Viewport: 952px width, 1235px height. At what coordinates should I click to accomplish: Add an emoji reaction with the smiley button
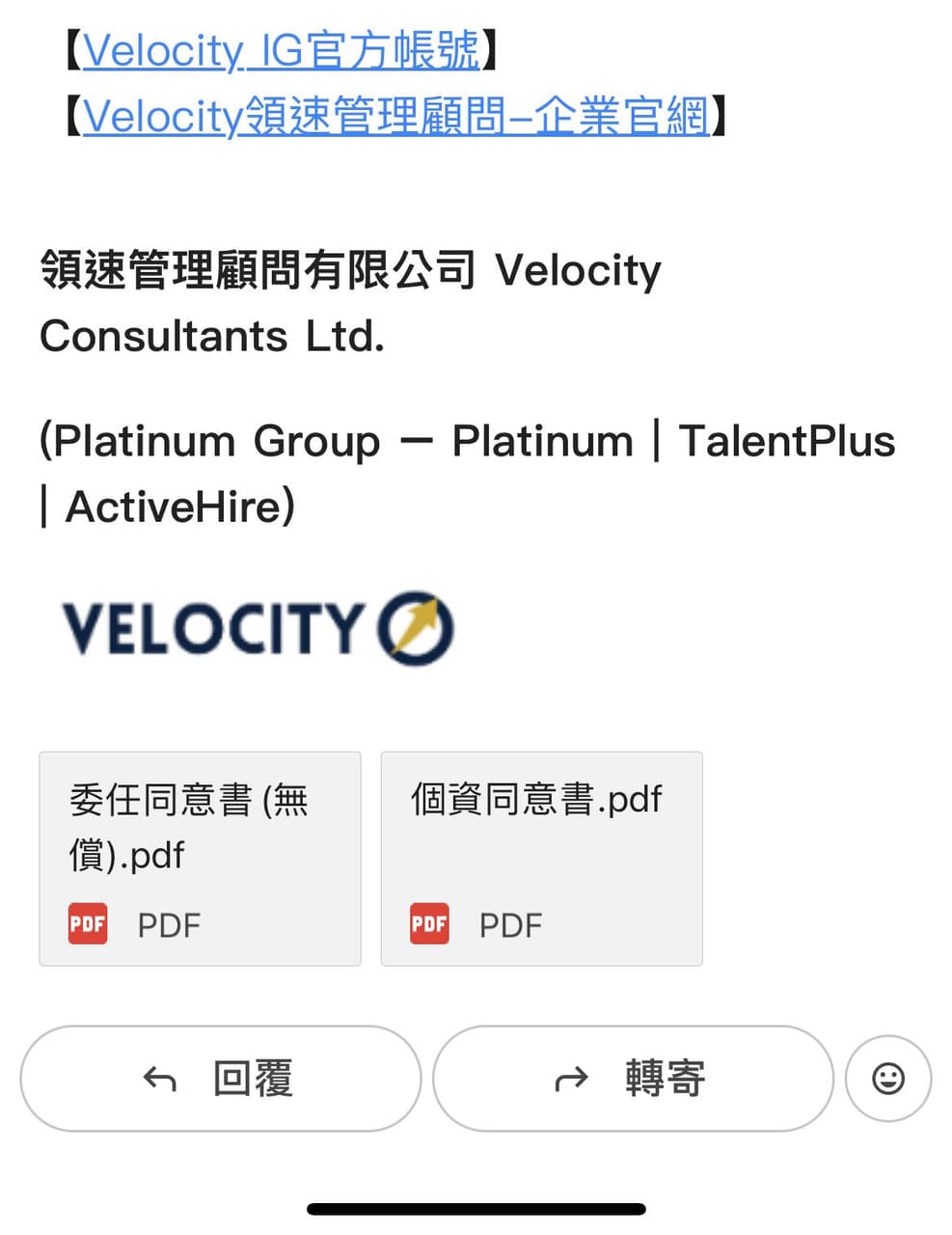888,1078
